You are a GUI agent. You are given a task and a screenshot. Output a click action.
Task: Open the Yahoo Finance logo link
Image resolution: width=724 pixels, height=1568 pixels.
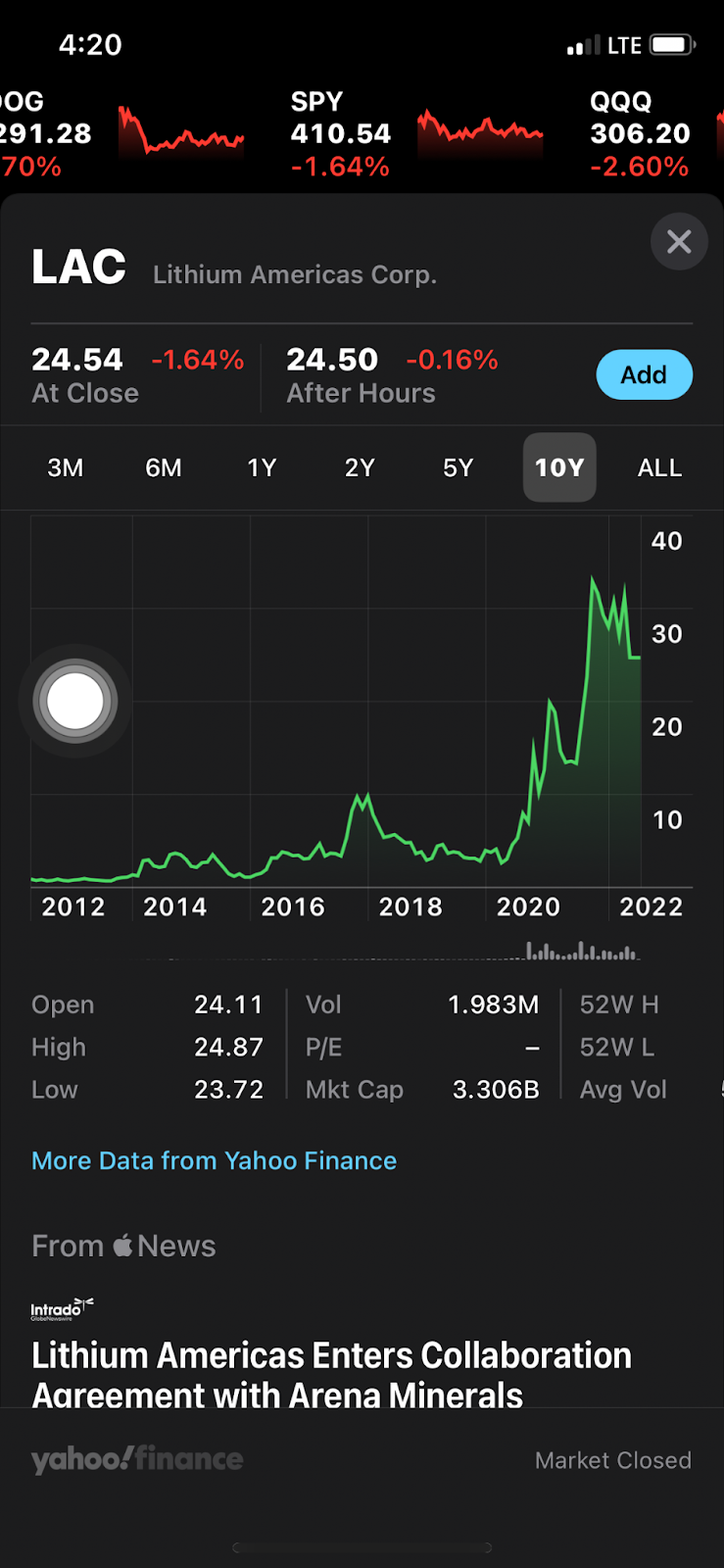(137, 1460)
